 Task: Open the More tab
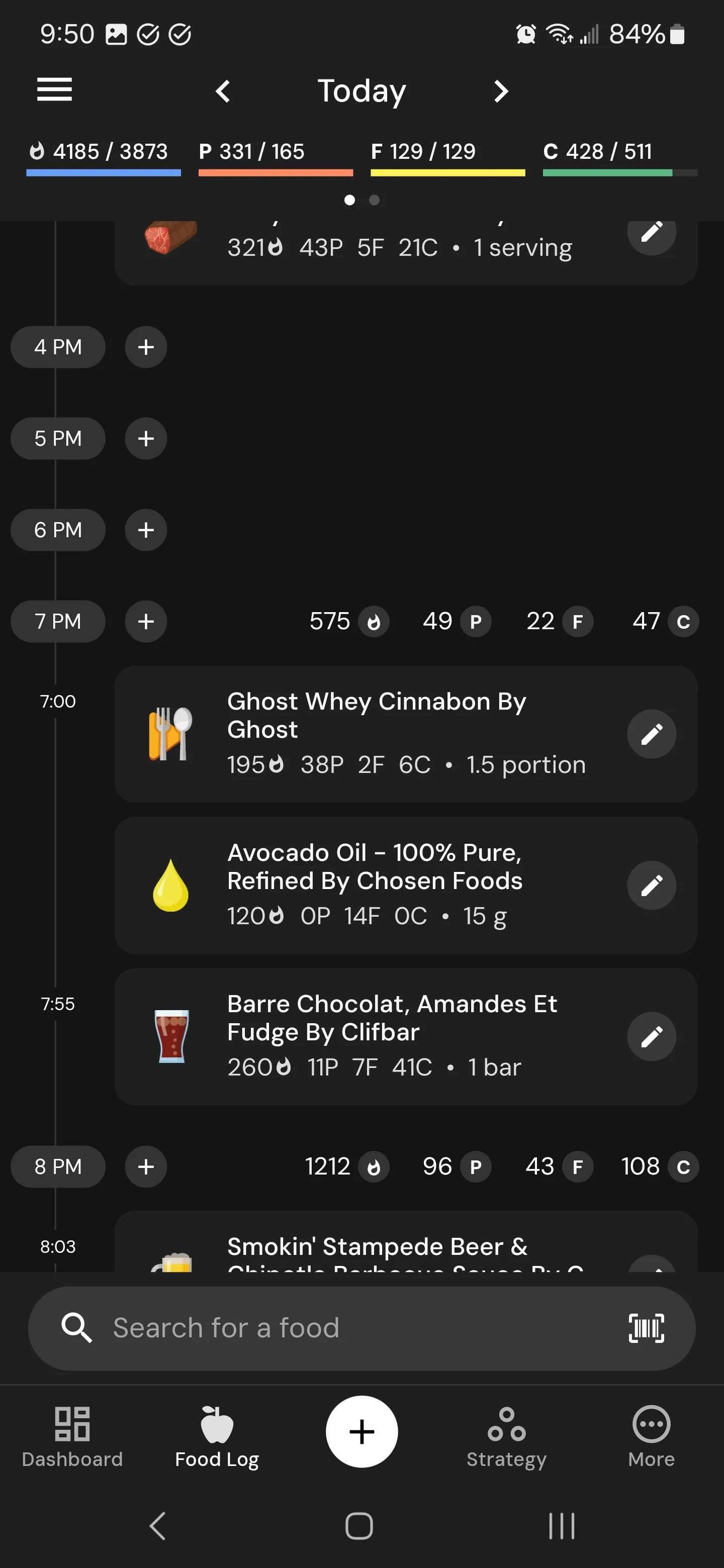click(x=651, y=1436)
